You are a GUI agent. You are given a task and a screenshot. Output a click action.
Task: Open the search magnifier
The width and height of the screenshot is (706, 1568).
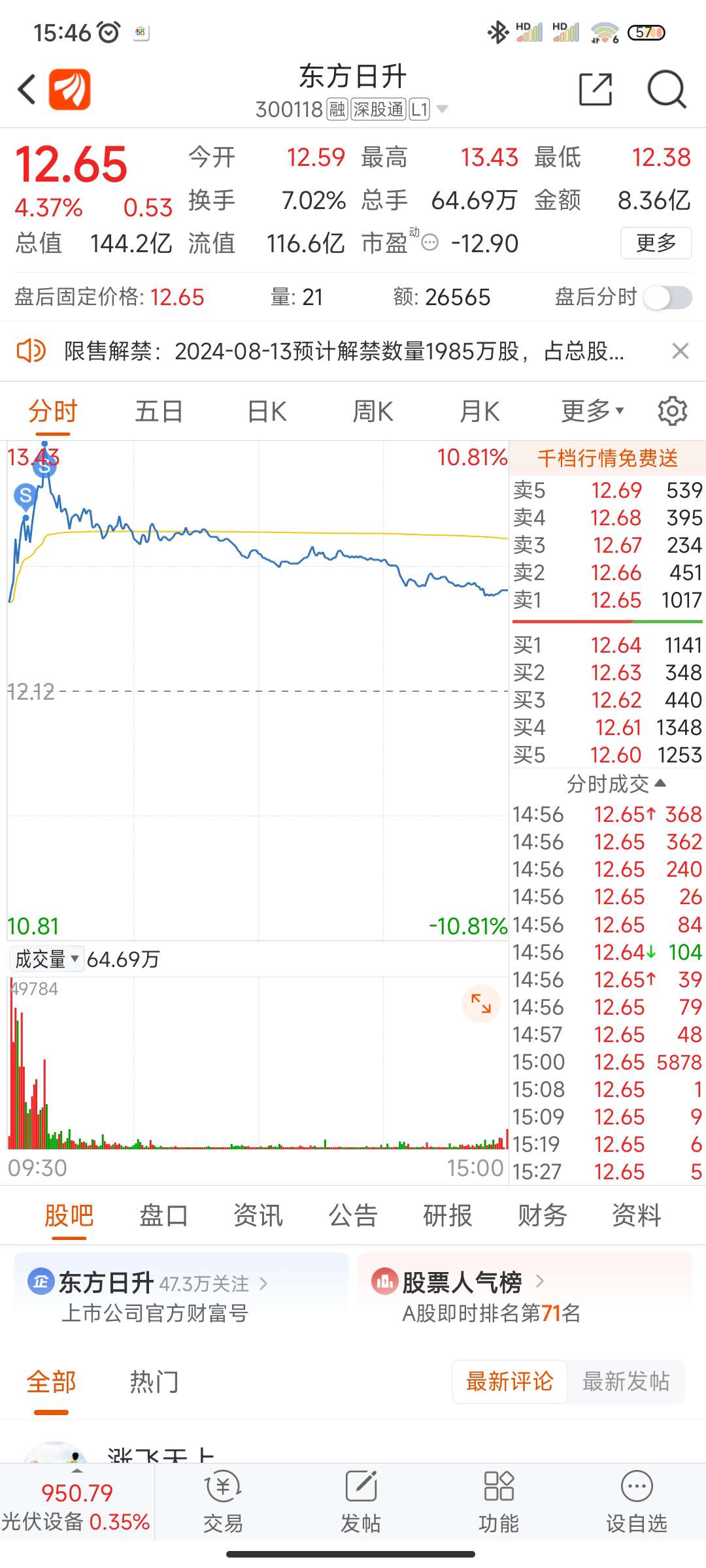click(666, 90)
